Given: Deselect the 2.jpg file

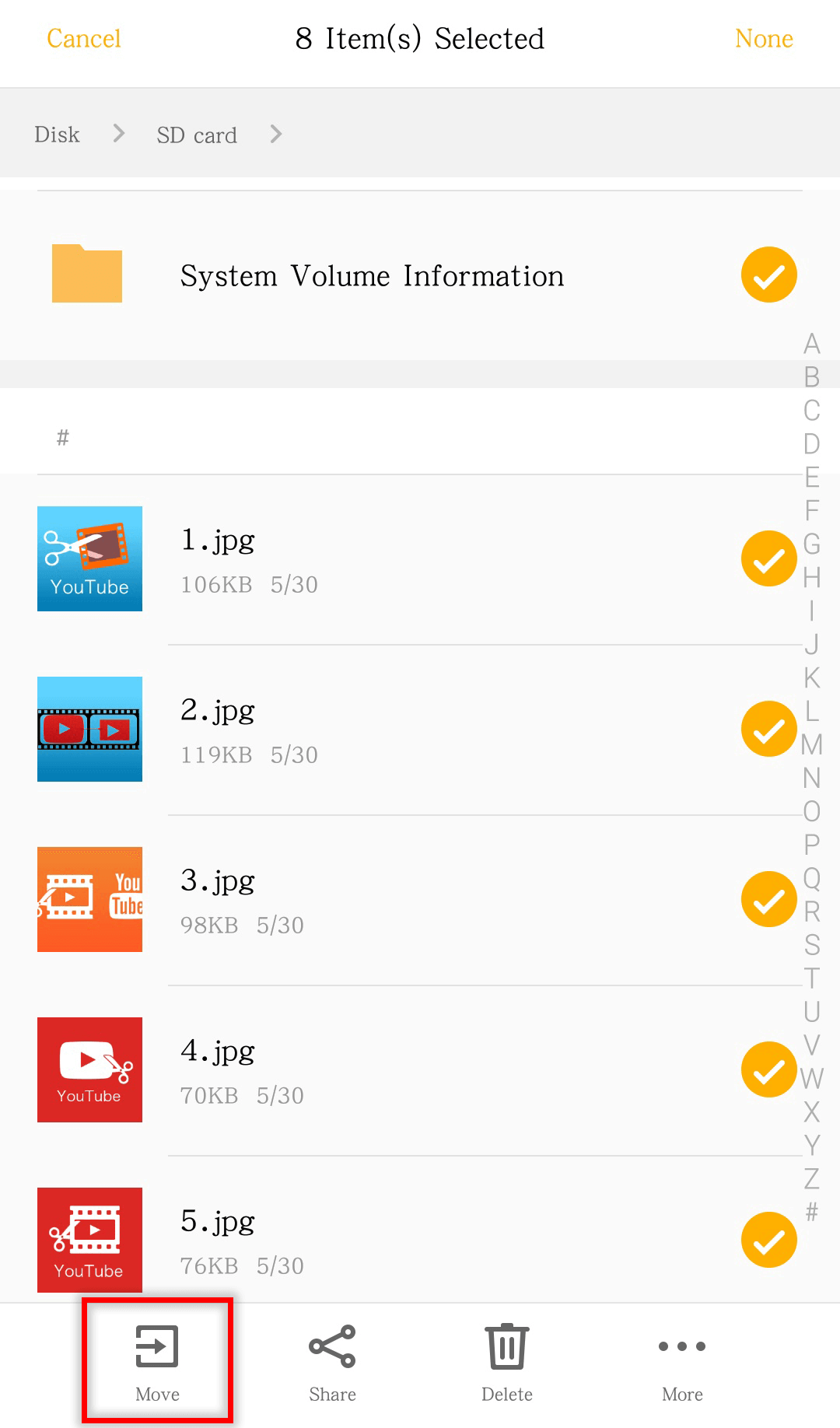Looking at the screenshot, I should tap(768, 729).
